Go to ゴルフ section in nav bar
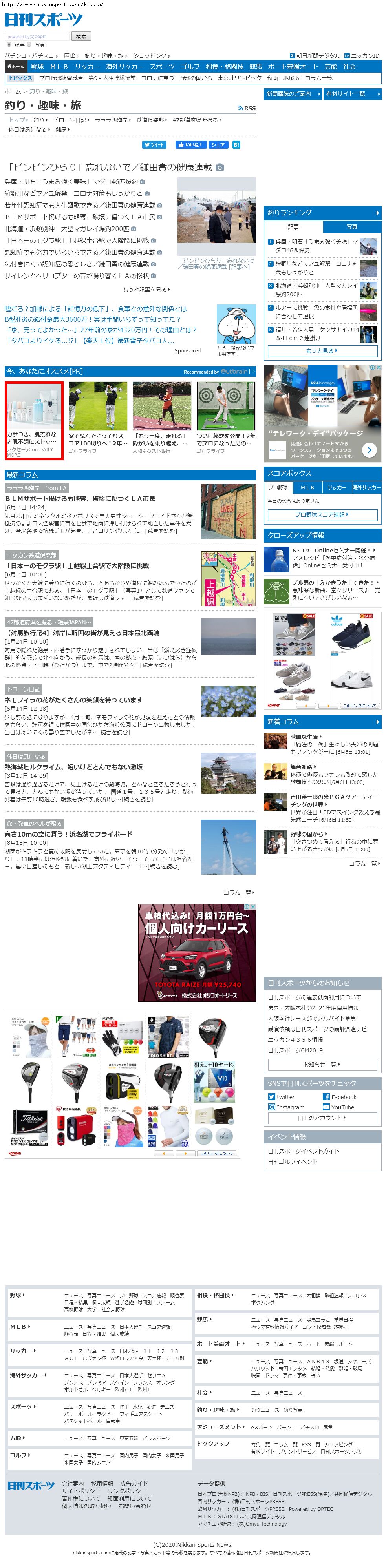The image size is (386, 1568). click(x=190, y=66)
